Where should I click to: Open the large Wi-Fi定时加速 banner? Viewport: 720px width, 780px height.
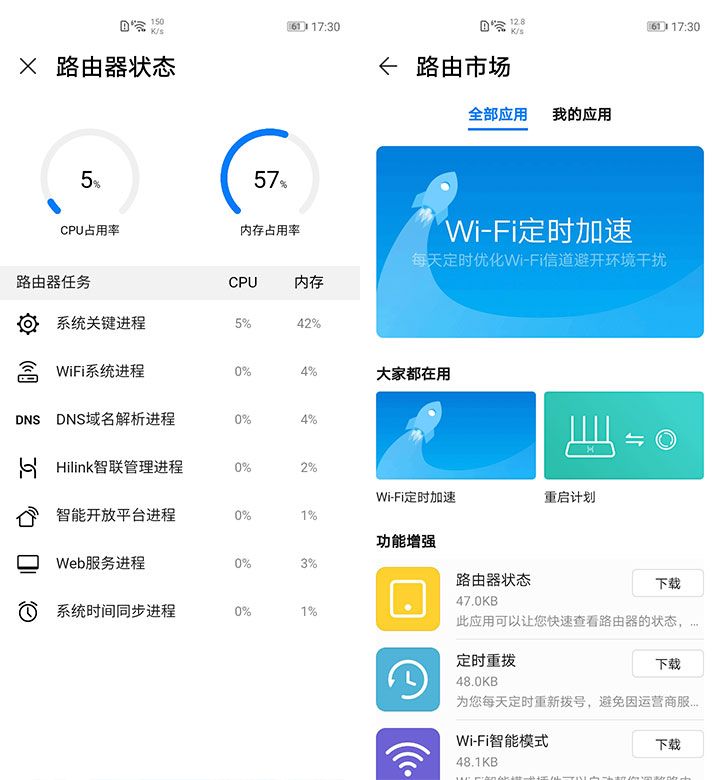[x=540, y=241]
